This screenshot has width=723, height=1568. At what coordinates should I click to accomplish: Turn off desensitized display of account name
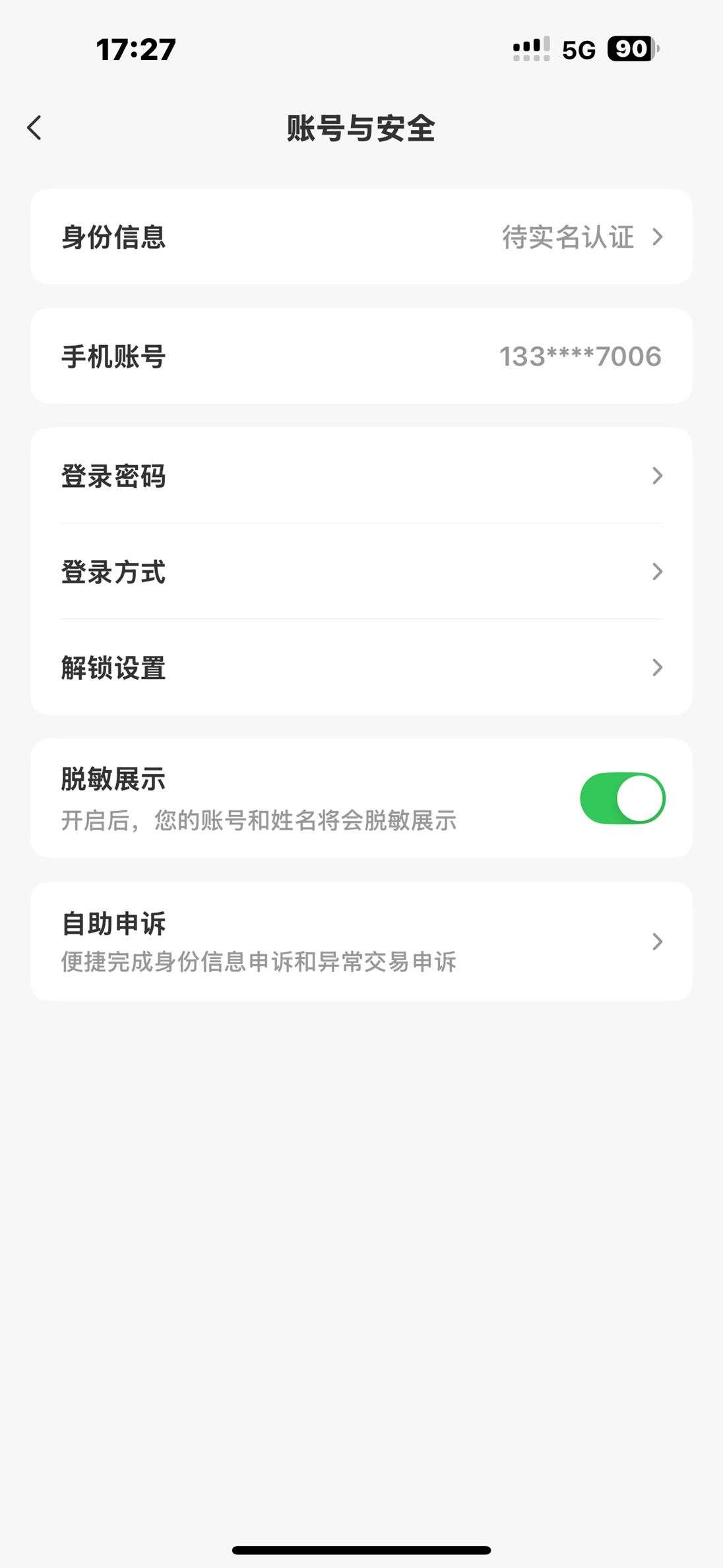(x=624, y=797)
